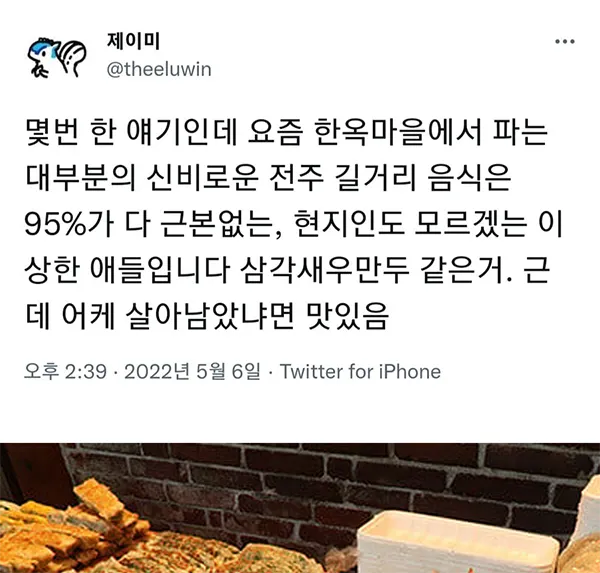Image resolution: width=600 pixels, height=573 pixels.
Task: Open 제이미's profile picture
Action: [x=57, y=57]
